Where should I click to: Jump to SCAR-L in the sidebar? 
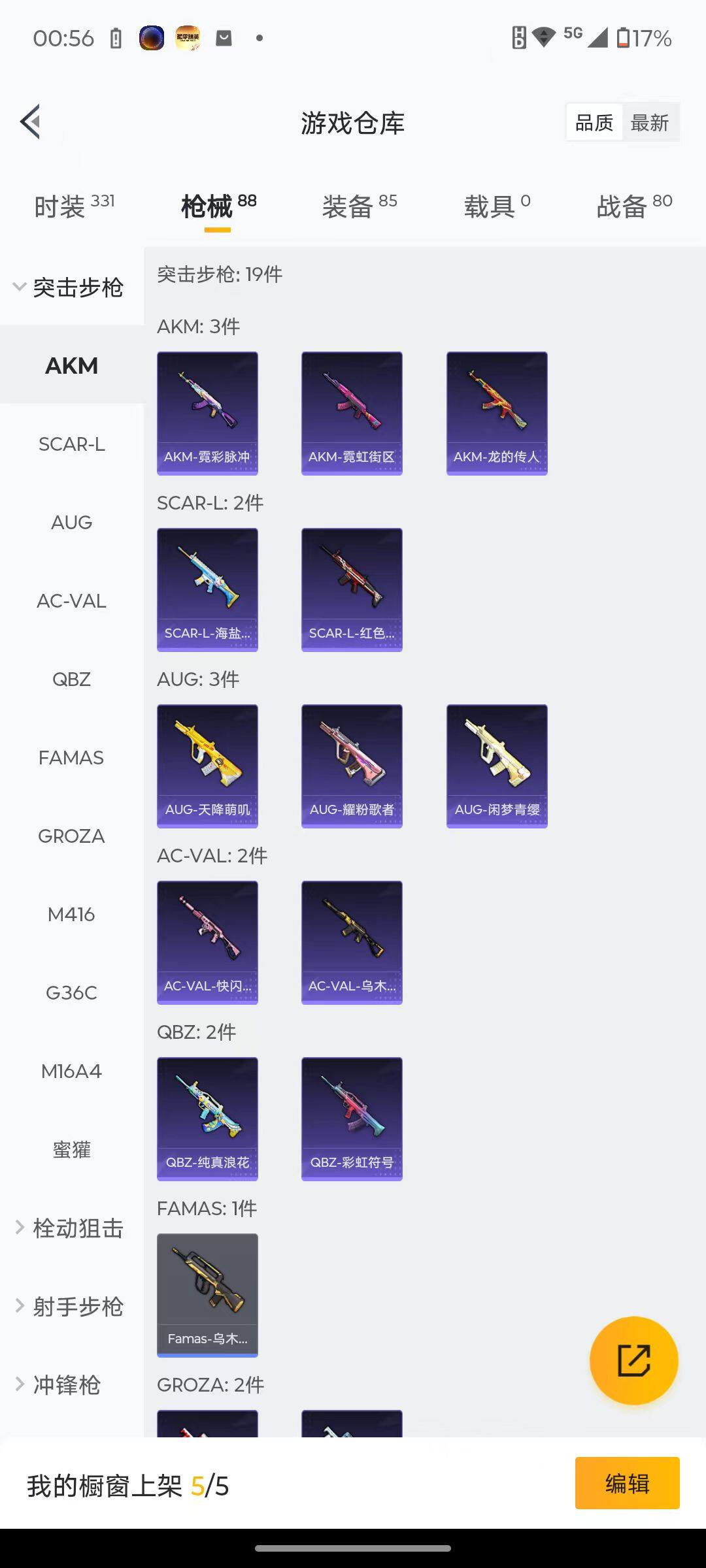click(71, 444)
